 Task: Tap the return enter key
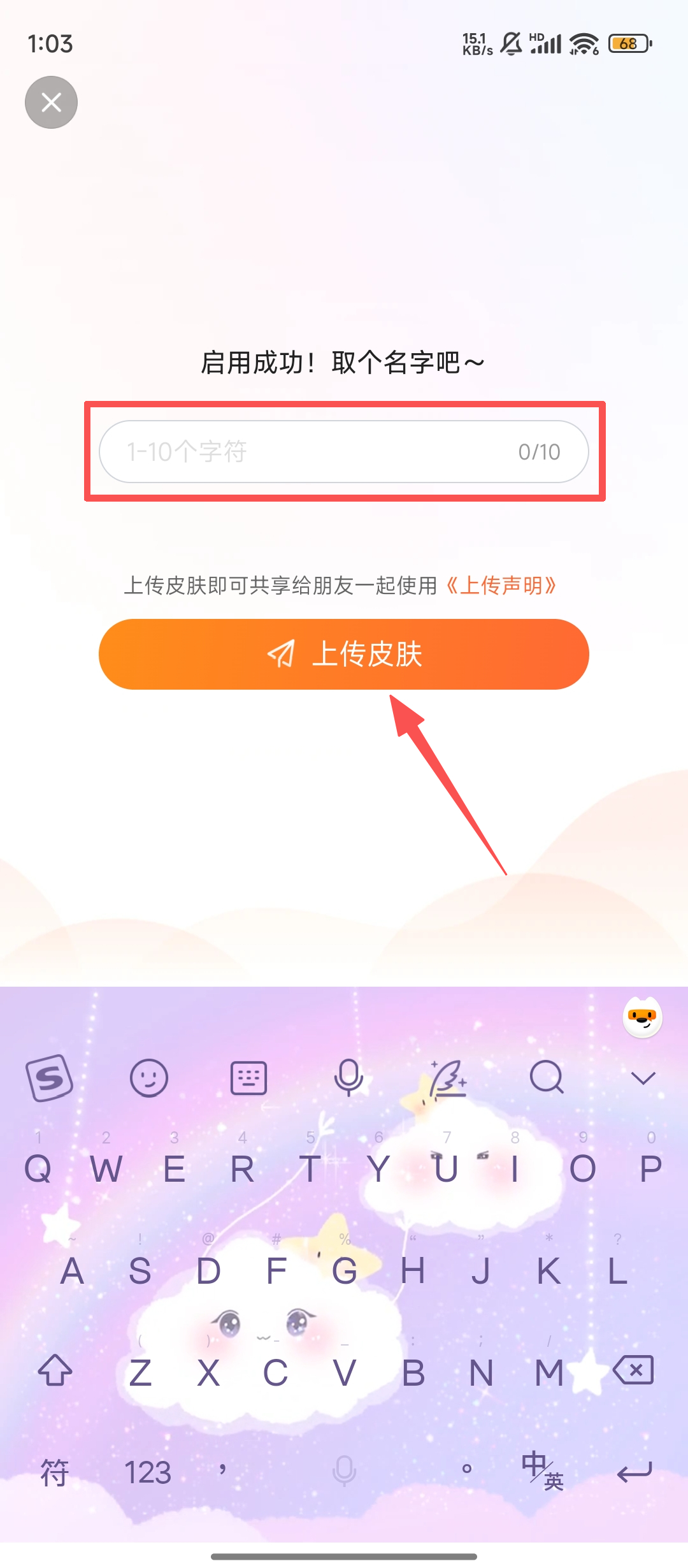(x=634, y=1472)
